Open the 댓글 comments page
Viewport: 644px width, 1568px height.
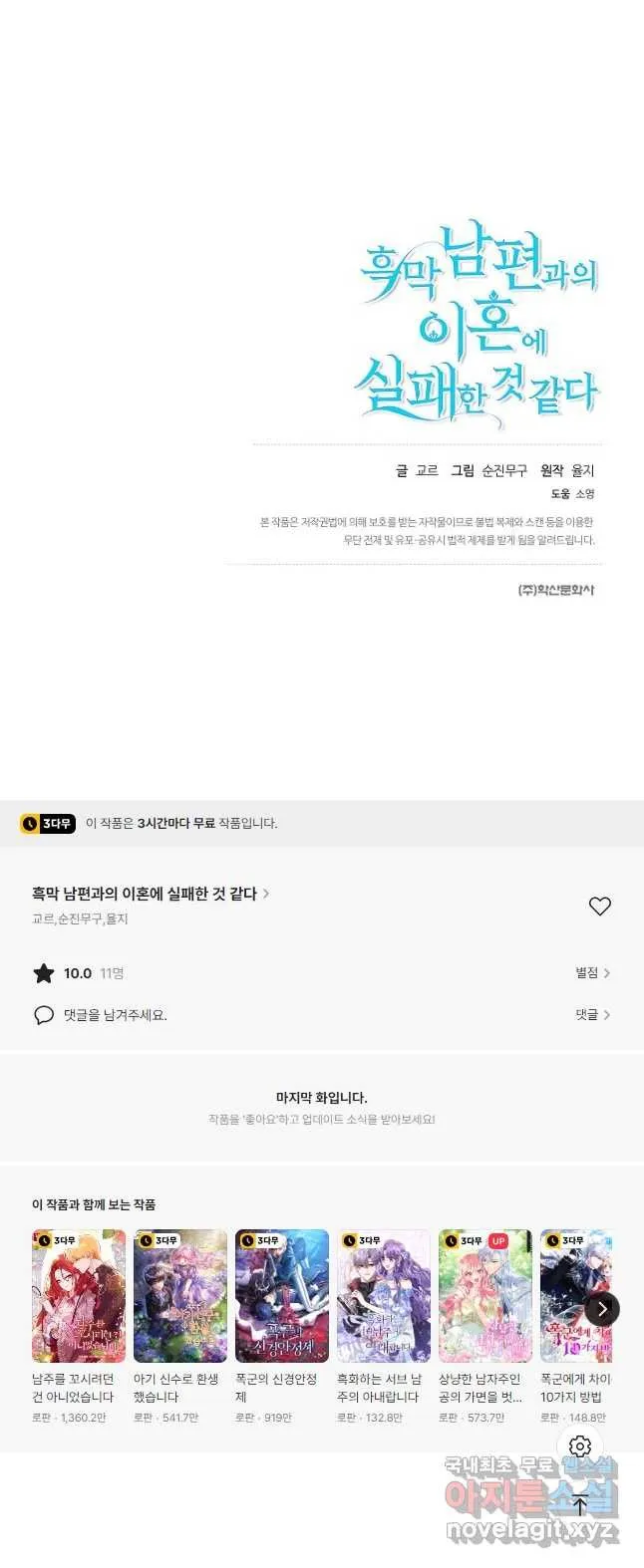point(592,1014)
